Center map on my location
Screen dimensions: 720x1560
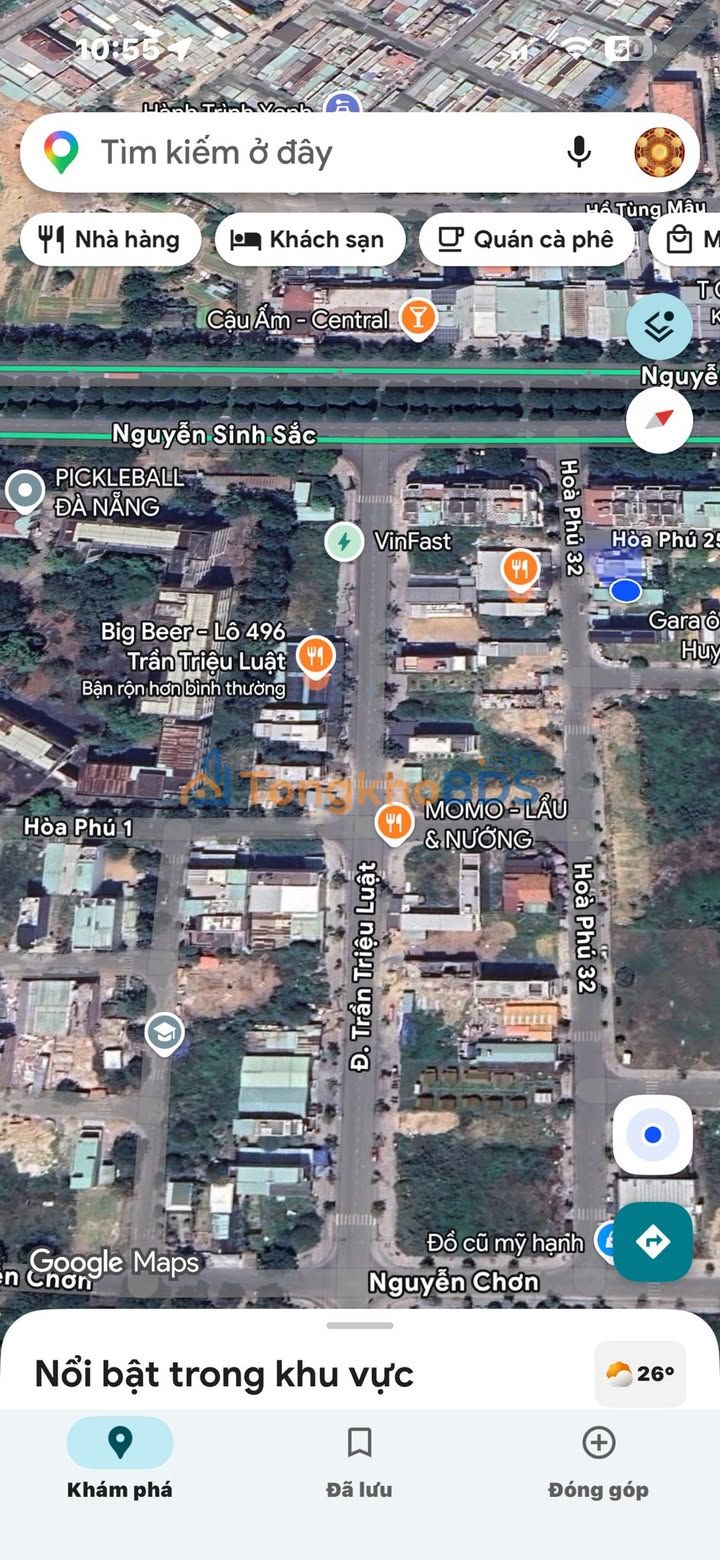tap(652, 1135)
